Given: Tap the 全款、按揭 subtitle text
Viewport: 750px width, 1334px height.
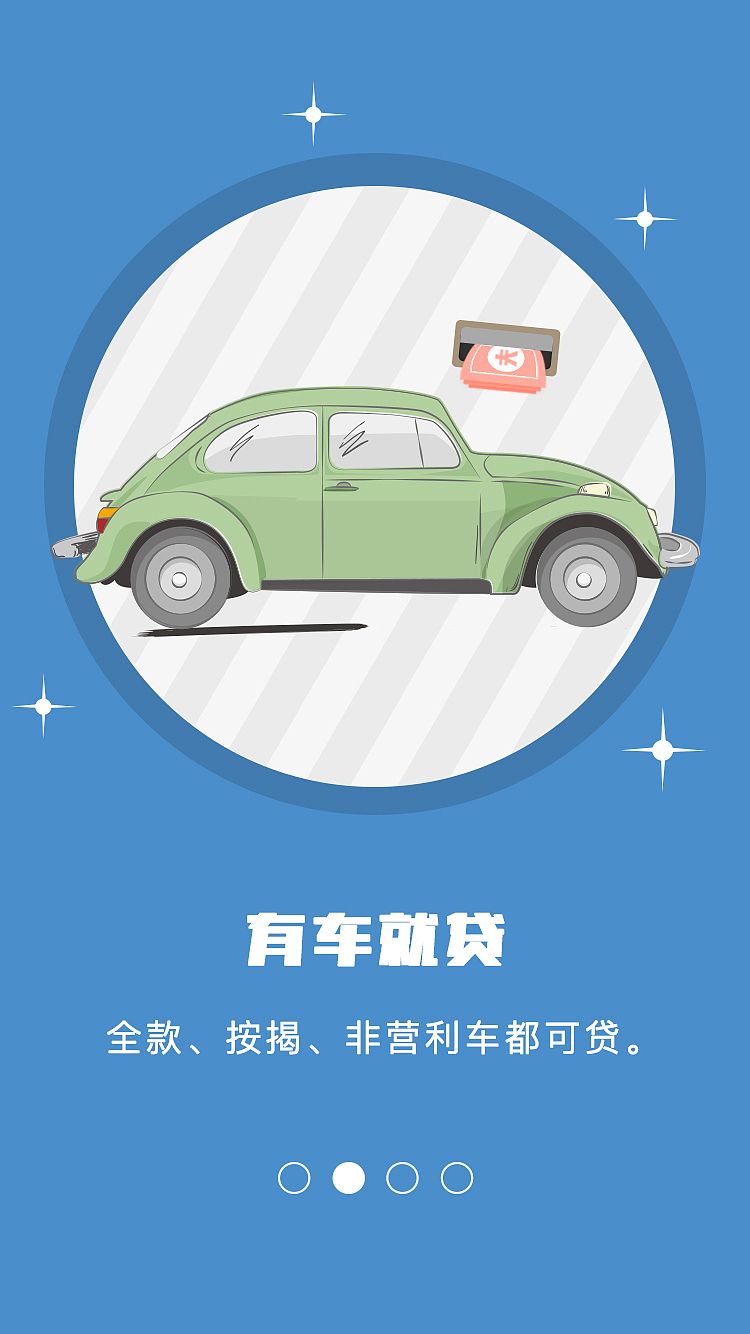Looking at the screenshot, I should [375, 1038].
